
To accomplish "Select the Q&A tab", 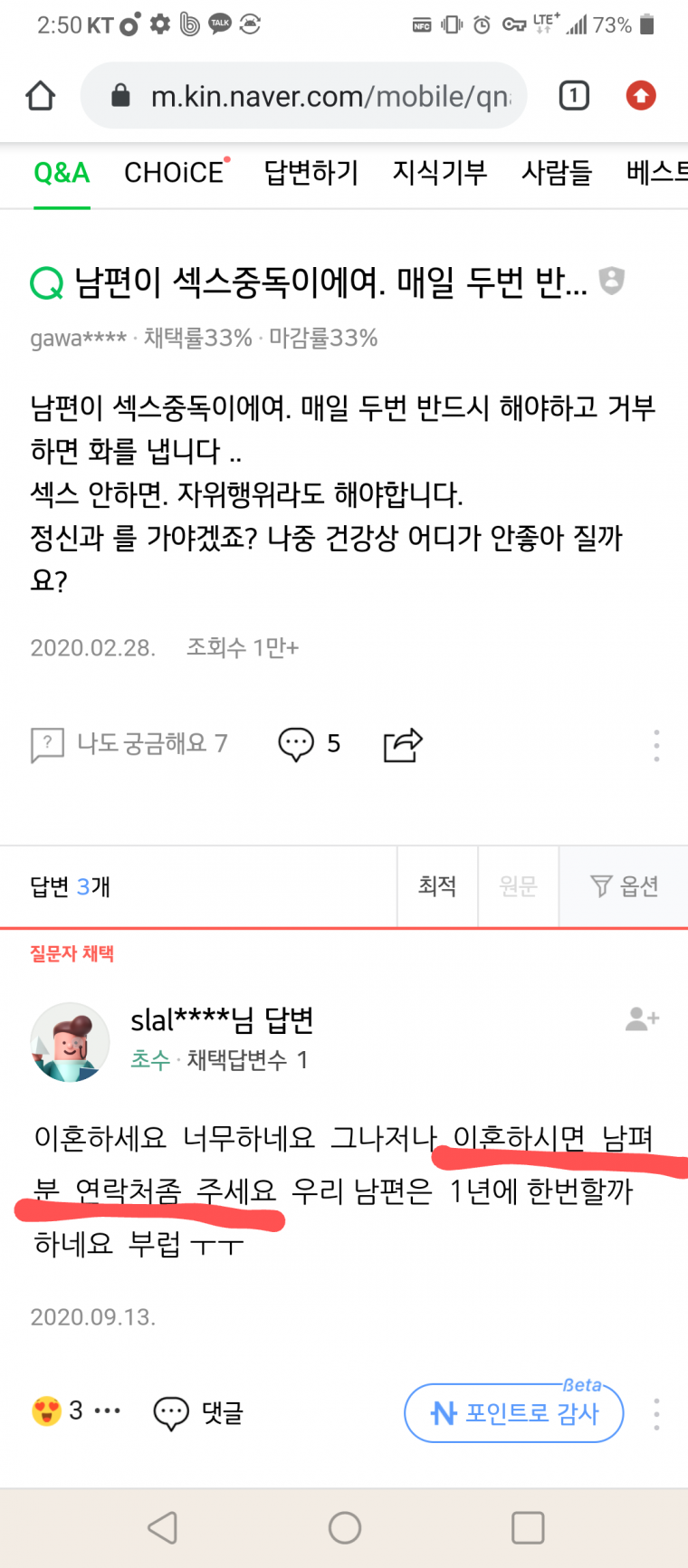I will 62,172.
